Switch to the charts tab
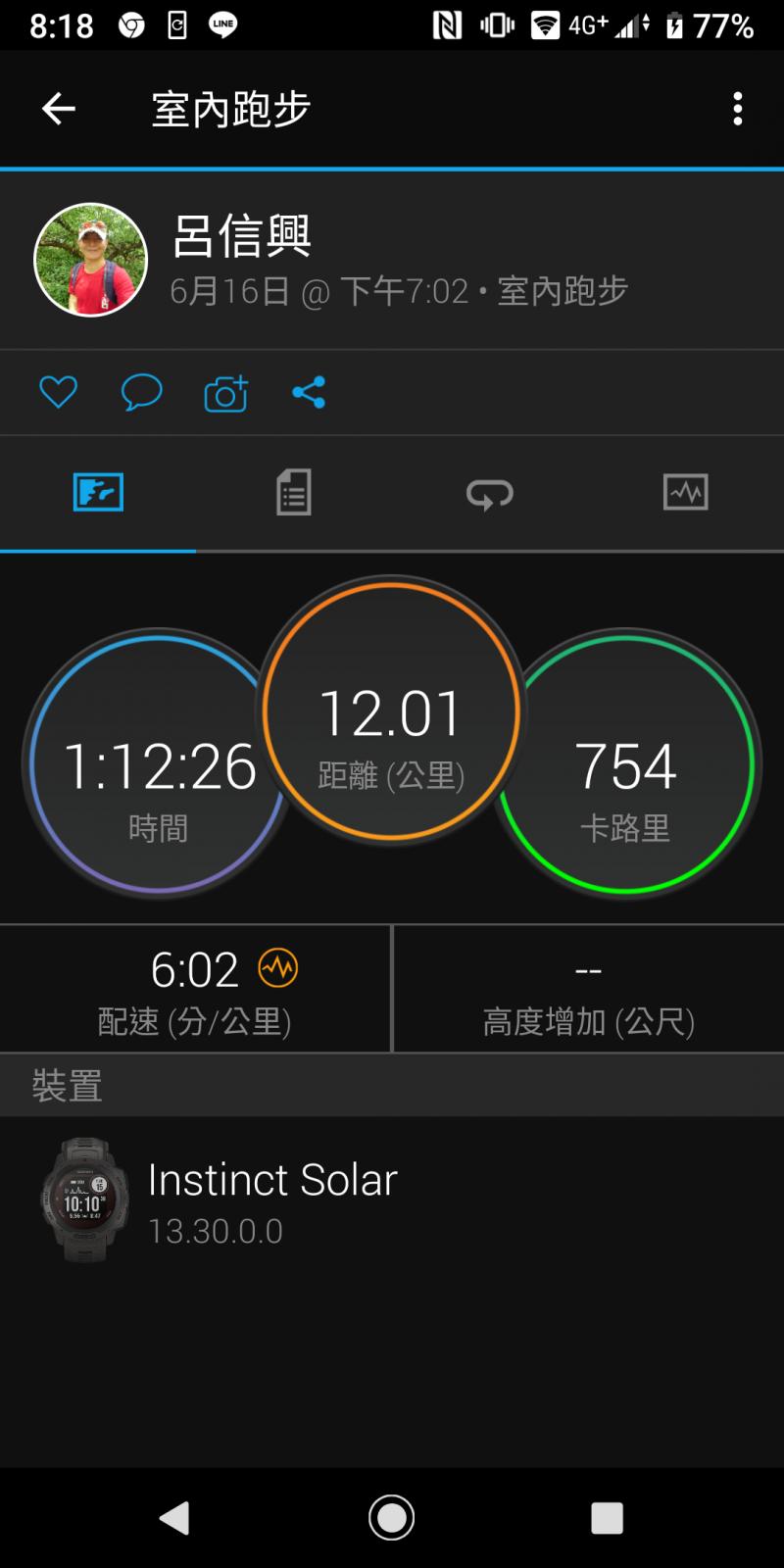 (x=685, y=492)
